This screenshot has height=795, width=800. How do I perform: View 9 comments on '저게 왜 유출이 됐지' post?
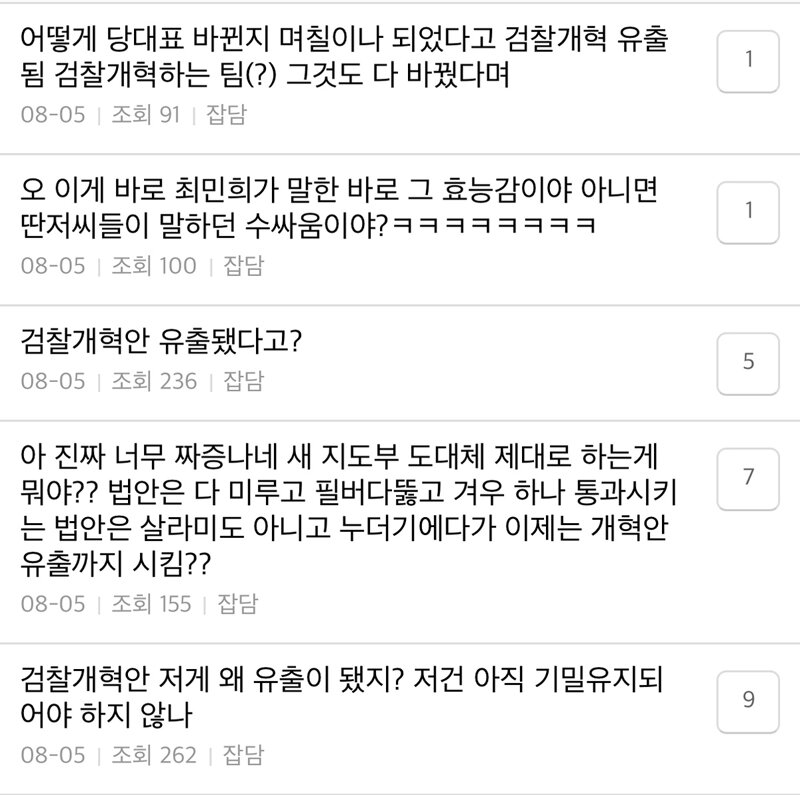(748, 700)
